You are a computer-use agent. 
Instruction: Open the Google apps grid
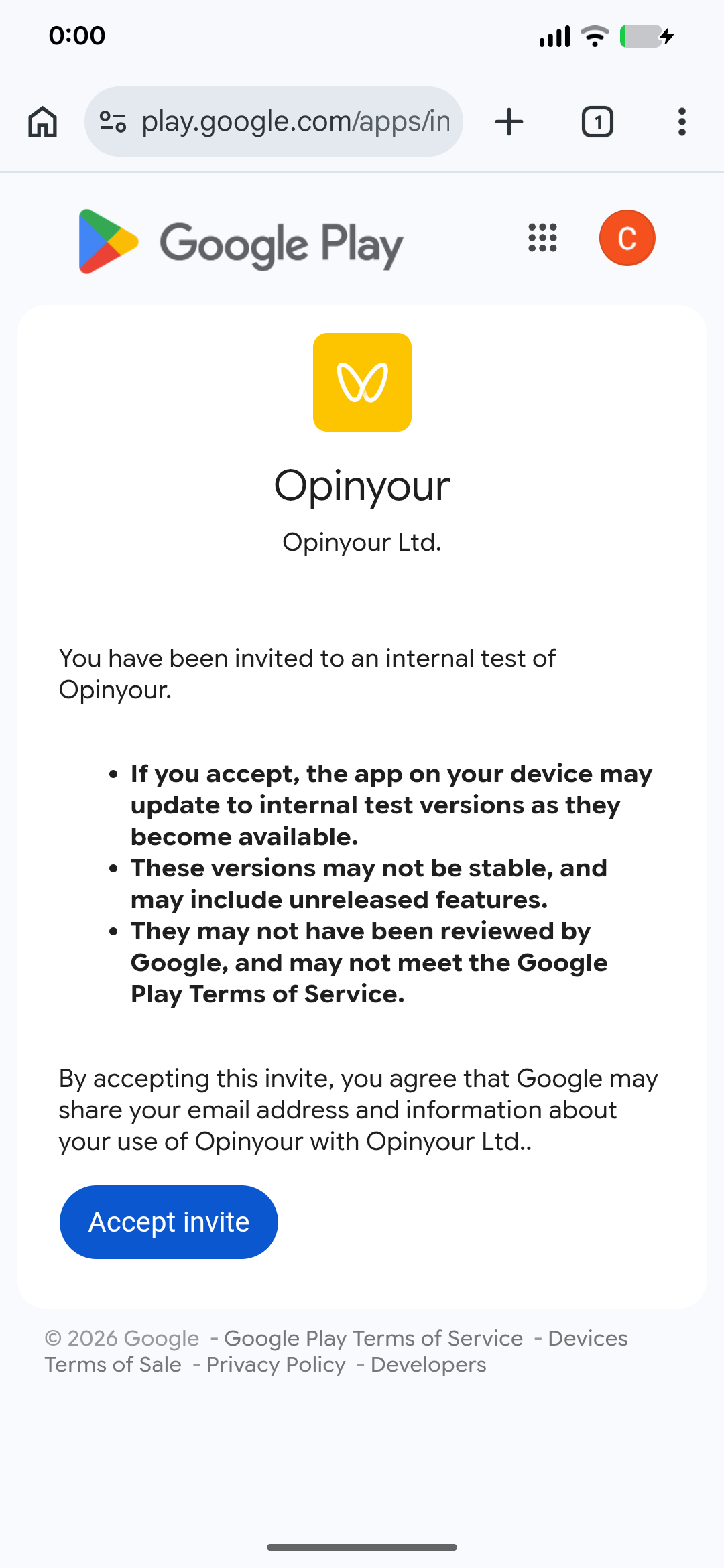[542, 238]
